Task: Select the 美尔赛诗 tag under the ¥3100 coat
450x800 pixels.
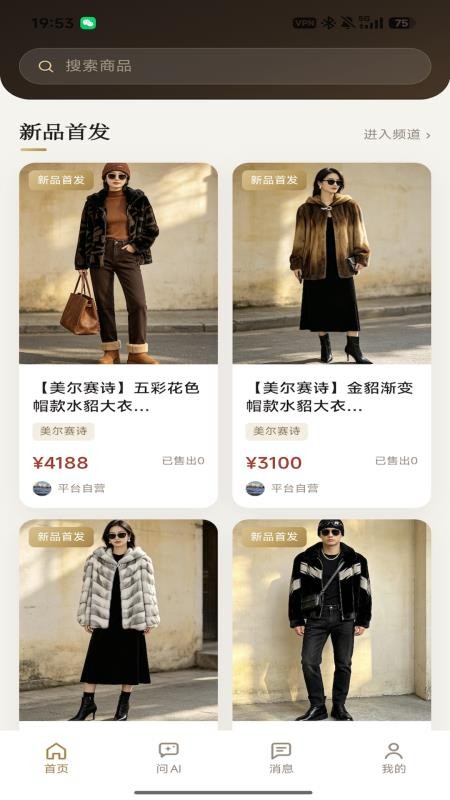Action: [277, 431]
